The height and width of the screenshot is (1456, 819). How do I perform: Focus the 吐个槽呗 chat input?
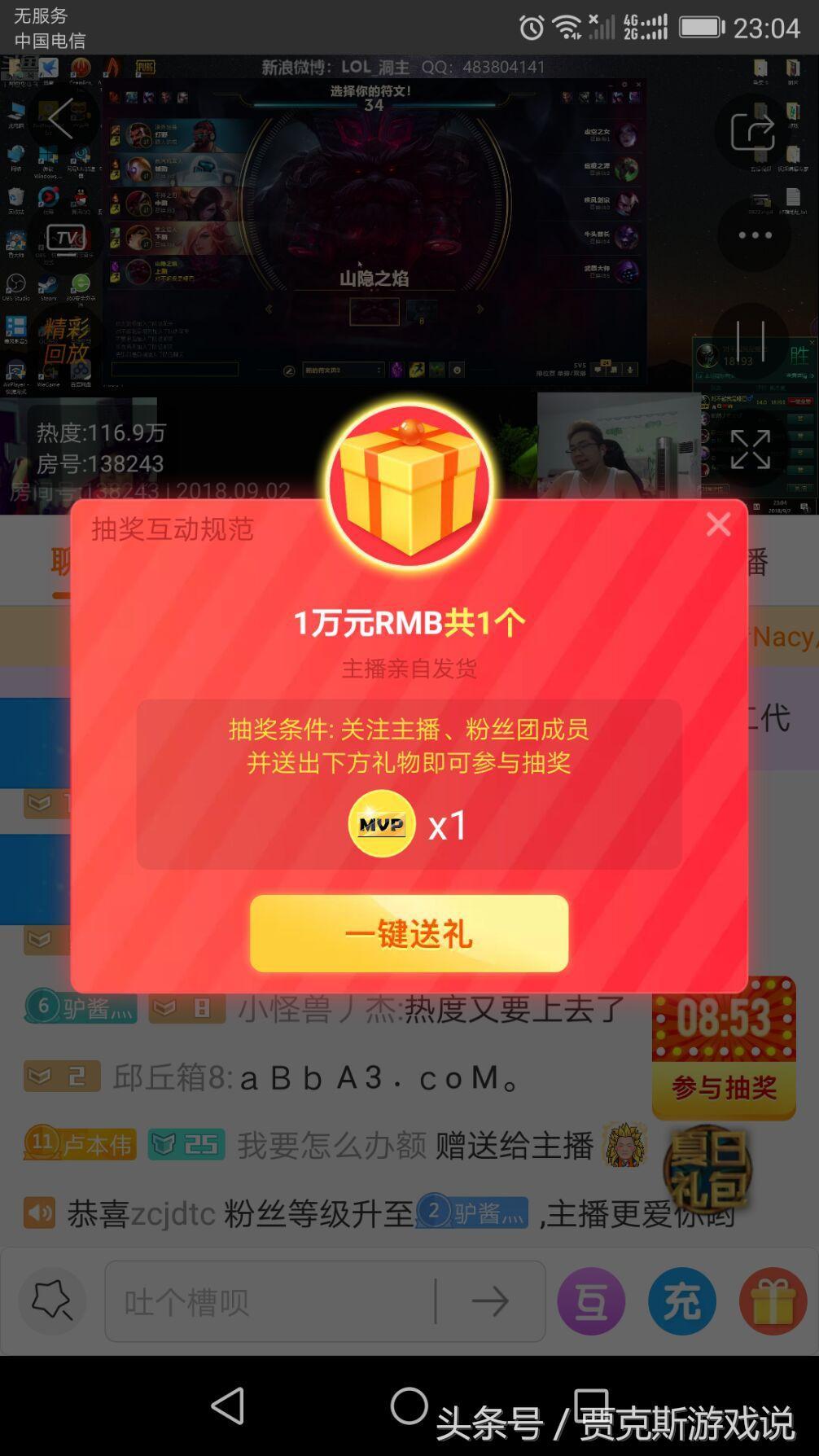[269, 1301]
